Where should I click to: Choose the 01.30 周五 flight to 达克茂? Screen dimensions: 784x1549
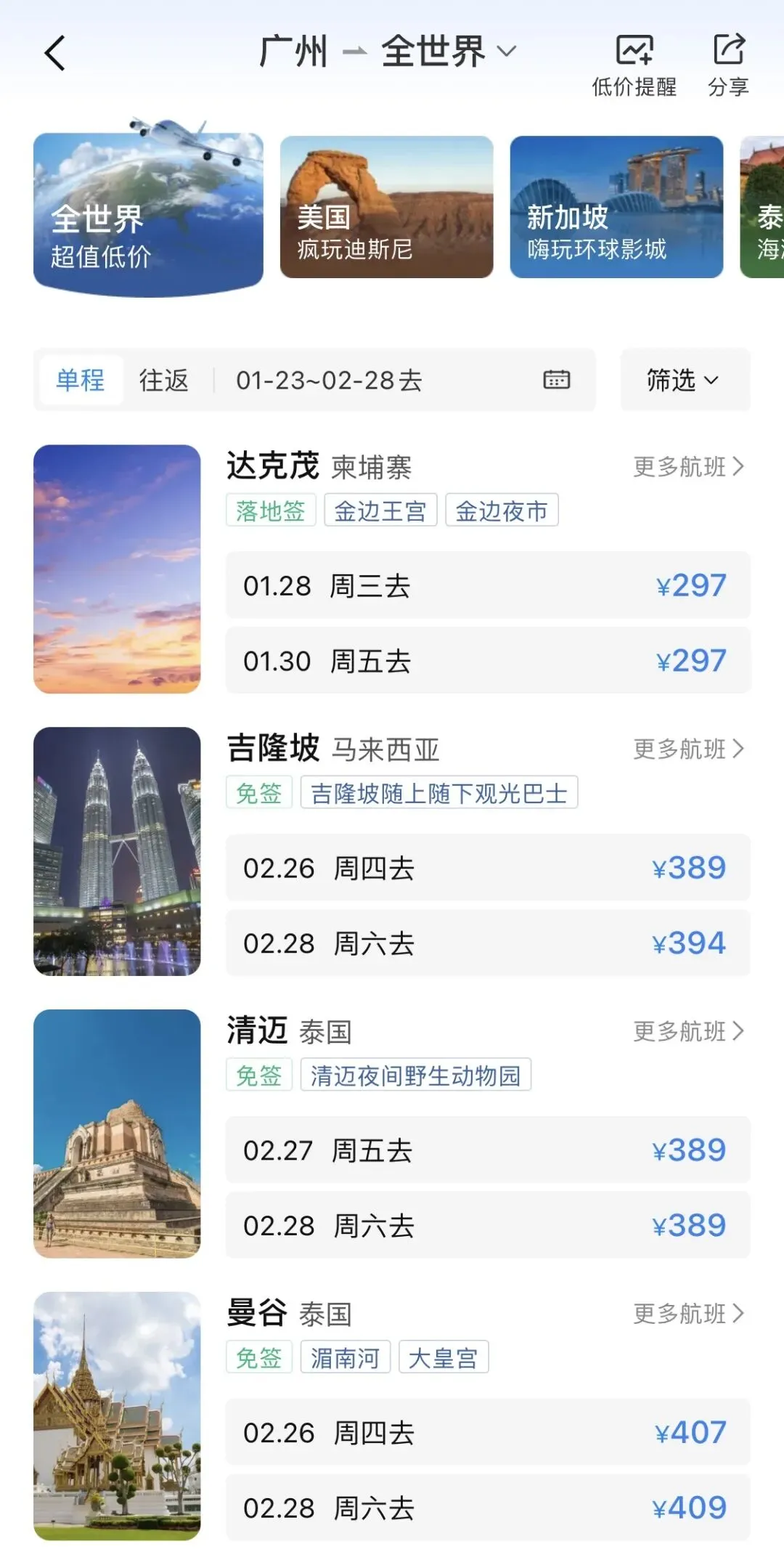point(487,661)
